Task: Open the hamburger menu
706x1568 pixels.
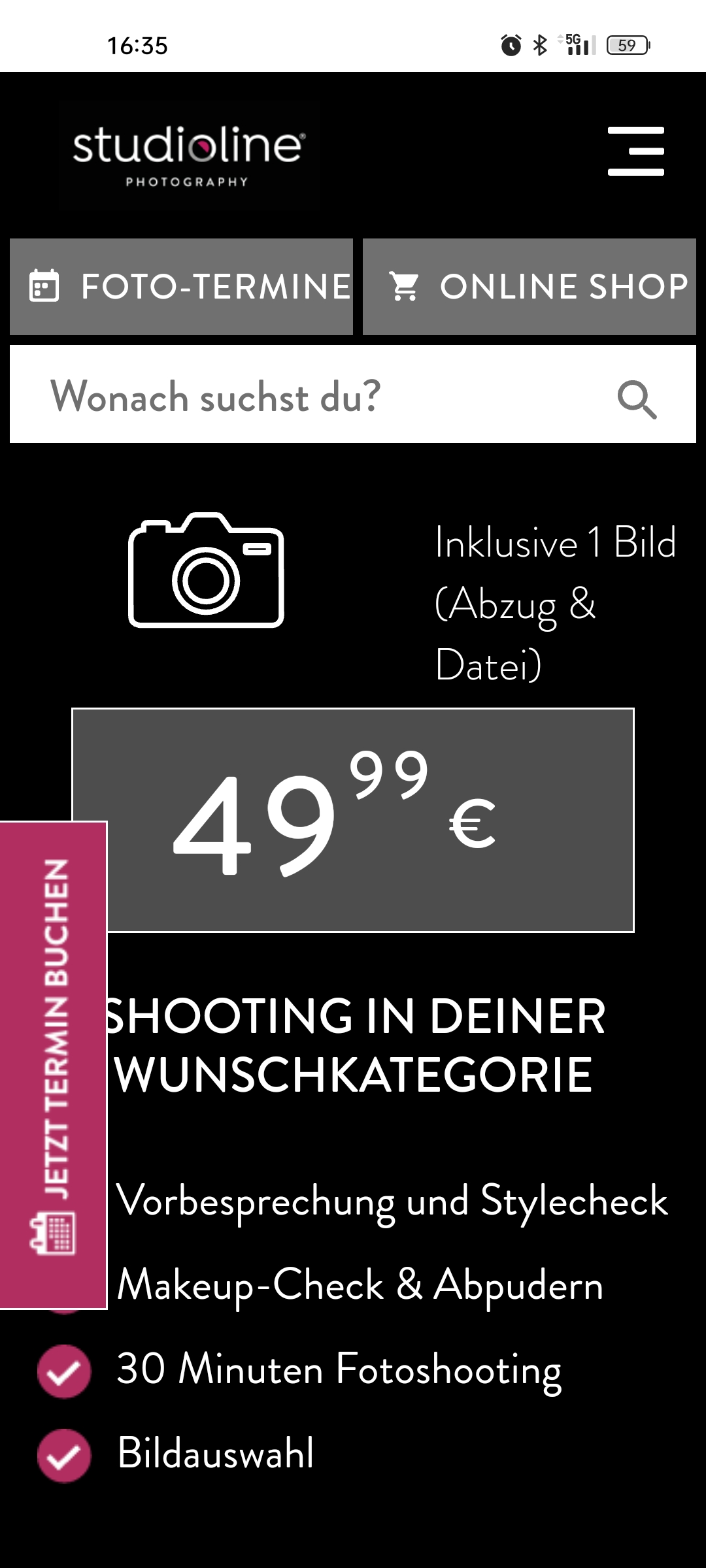Action: tap(635, 151)
